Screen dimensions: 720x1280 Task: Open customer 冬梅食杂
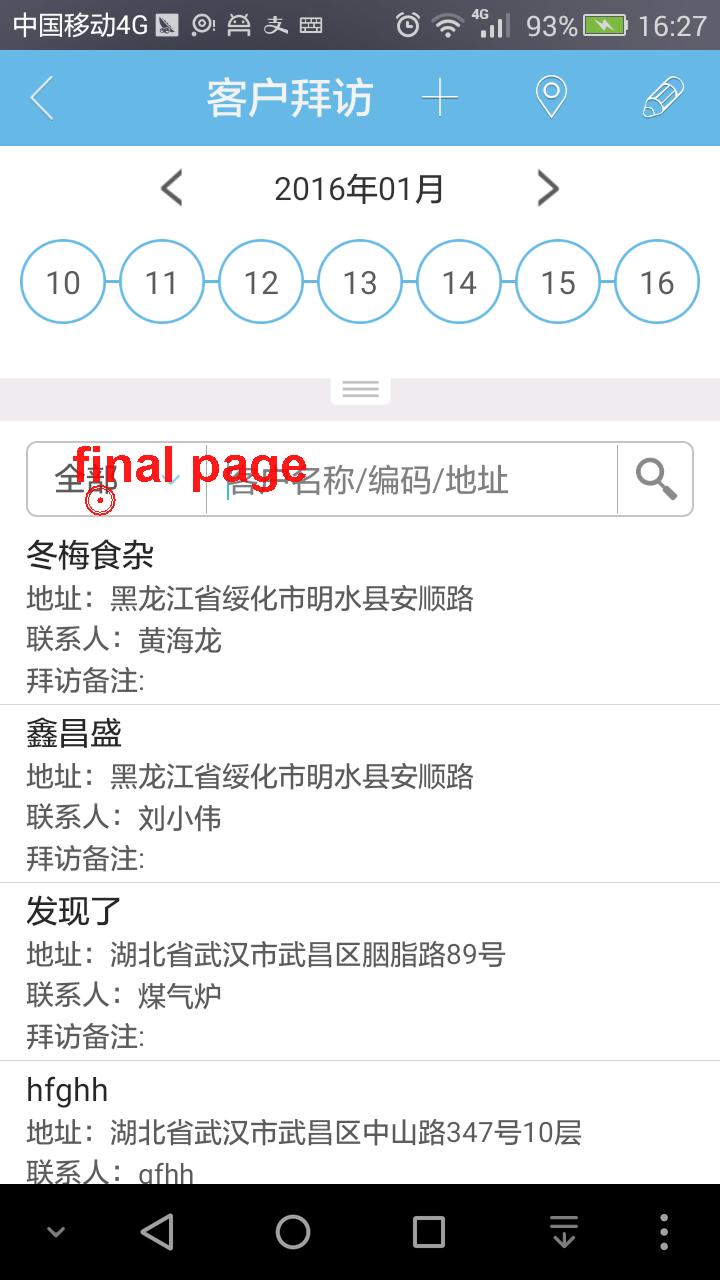pyautogui.click(x=360, y=616)
